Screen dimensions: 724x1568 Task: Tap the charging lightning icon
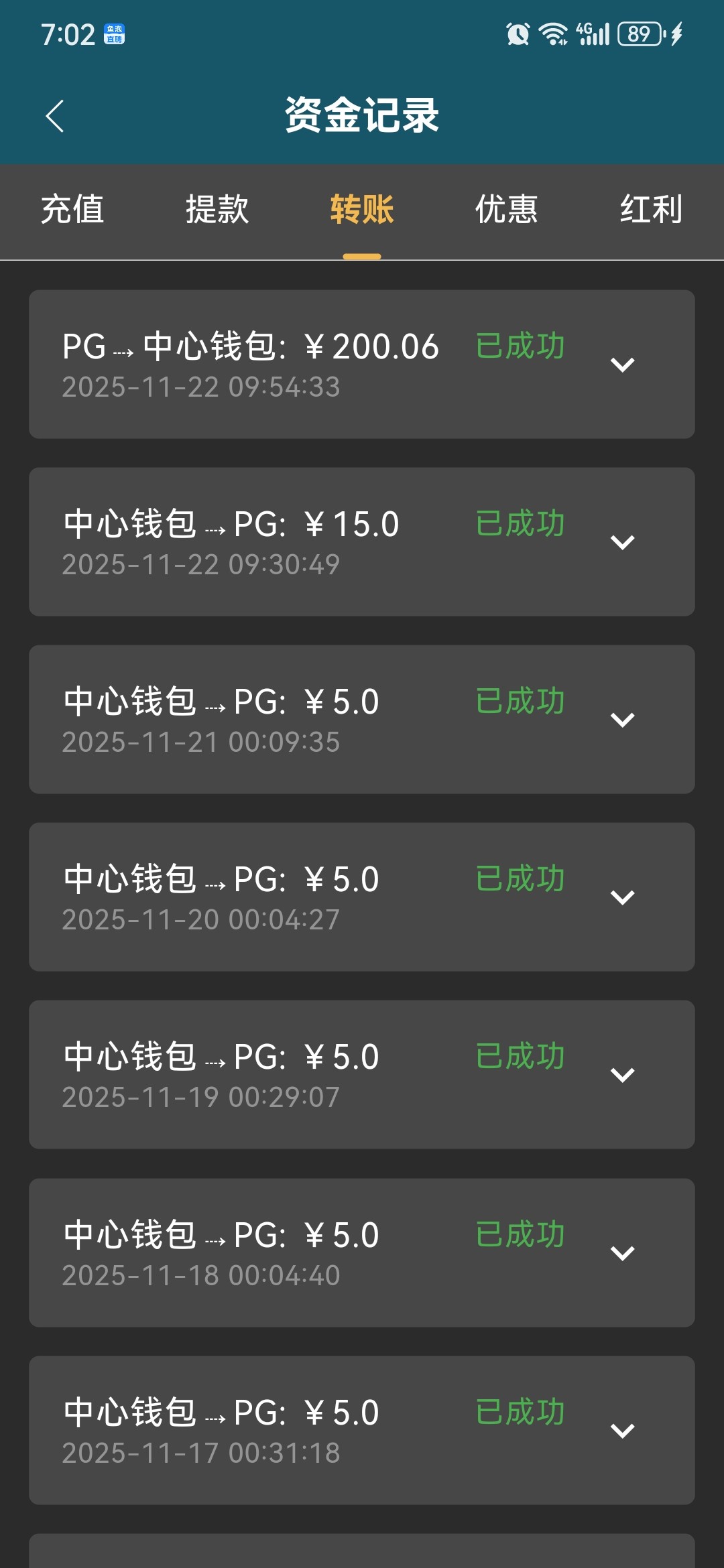pyautogui.click(x=677, y=33)
